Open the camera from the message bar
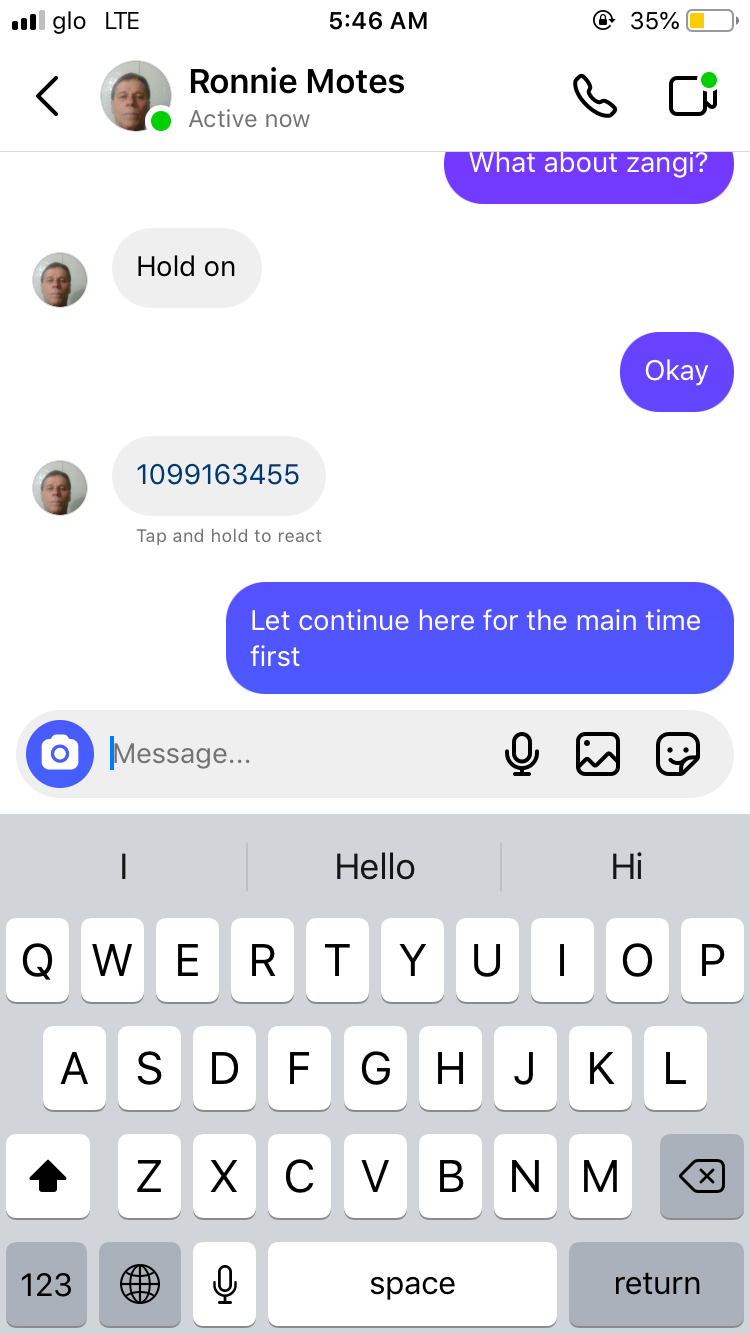 (x=60, y=753)
